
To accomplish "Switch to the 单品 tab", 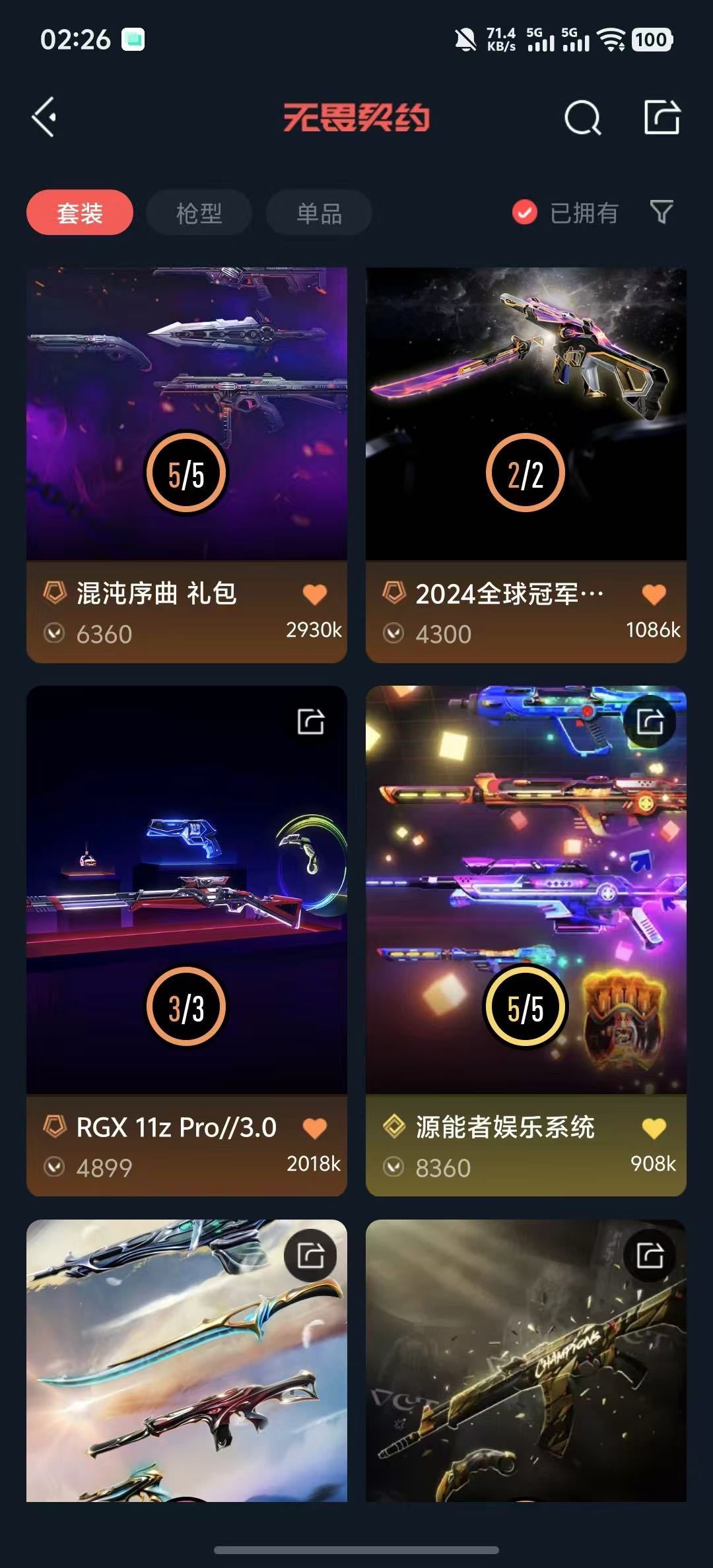I will pos(318,212).
